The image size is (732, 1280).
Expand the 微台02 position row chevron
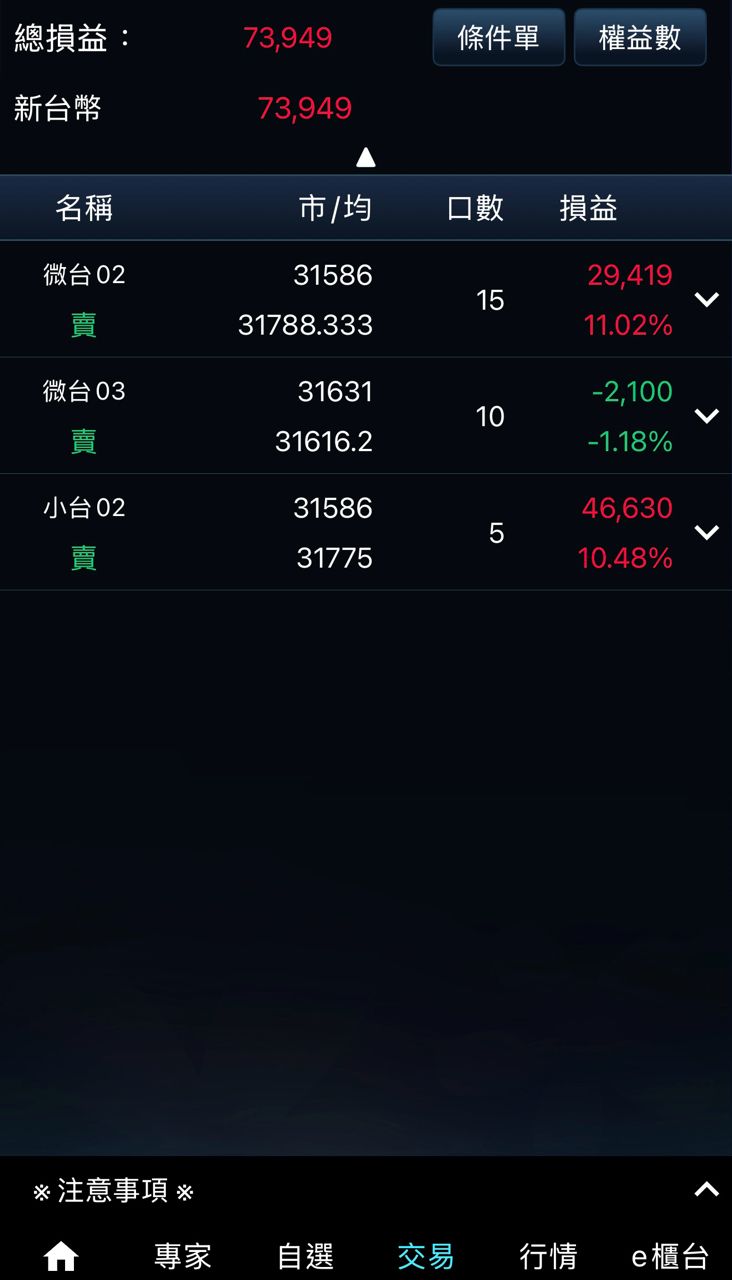click(x=707, y=299)
